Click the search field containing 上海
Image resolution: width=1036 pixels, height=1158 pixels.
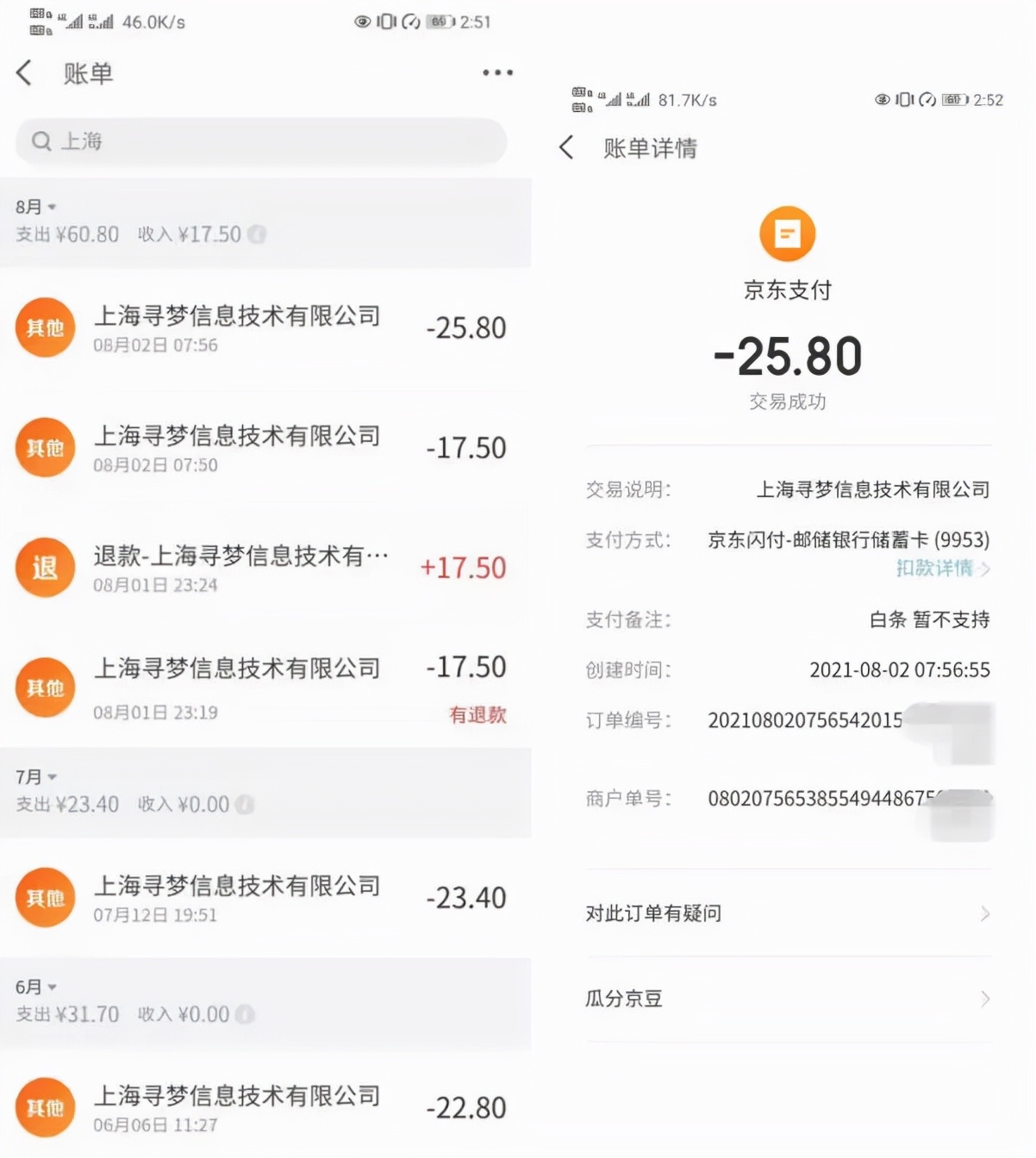point(259,141)
